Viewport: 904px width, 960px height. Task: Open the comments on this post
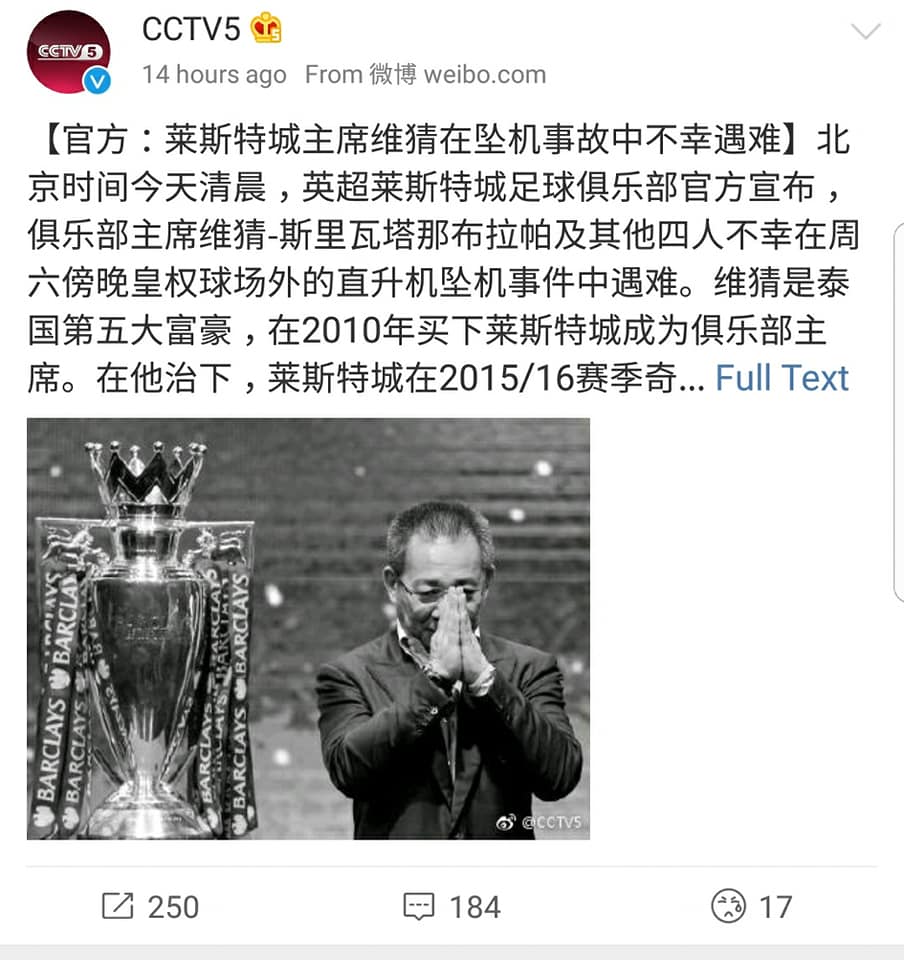451,906
